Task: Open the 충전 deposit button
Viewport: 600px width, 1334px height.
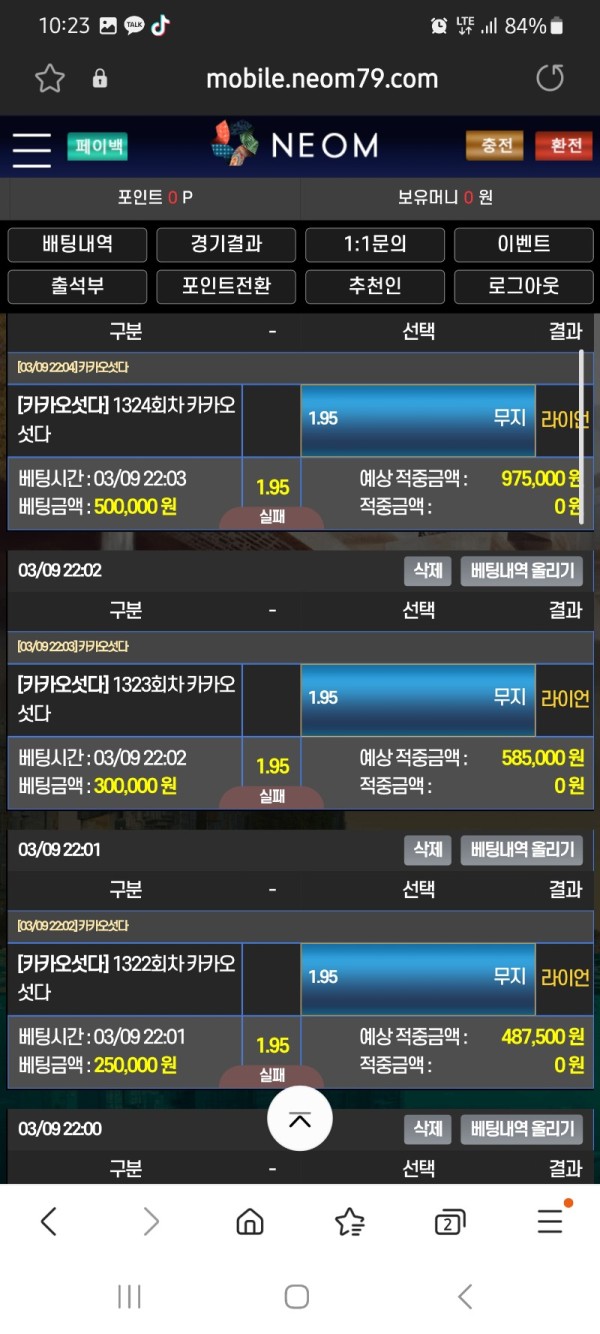Action: 494,146
